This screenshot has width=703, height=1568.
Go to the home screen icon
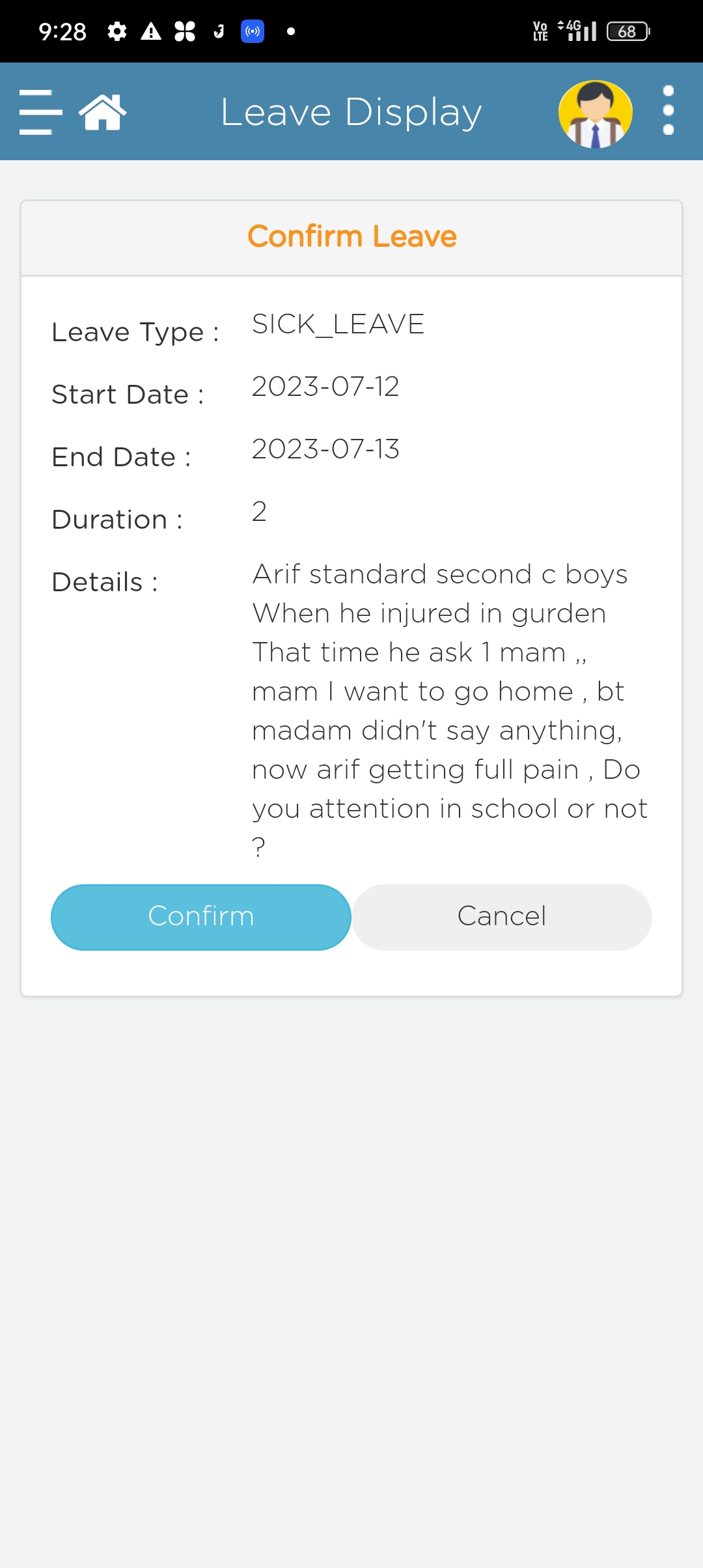[x=102, y=112]
